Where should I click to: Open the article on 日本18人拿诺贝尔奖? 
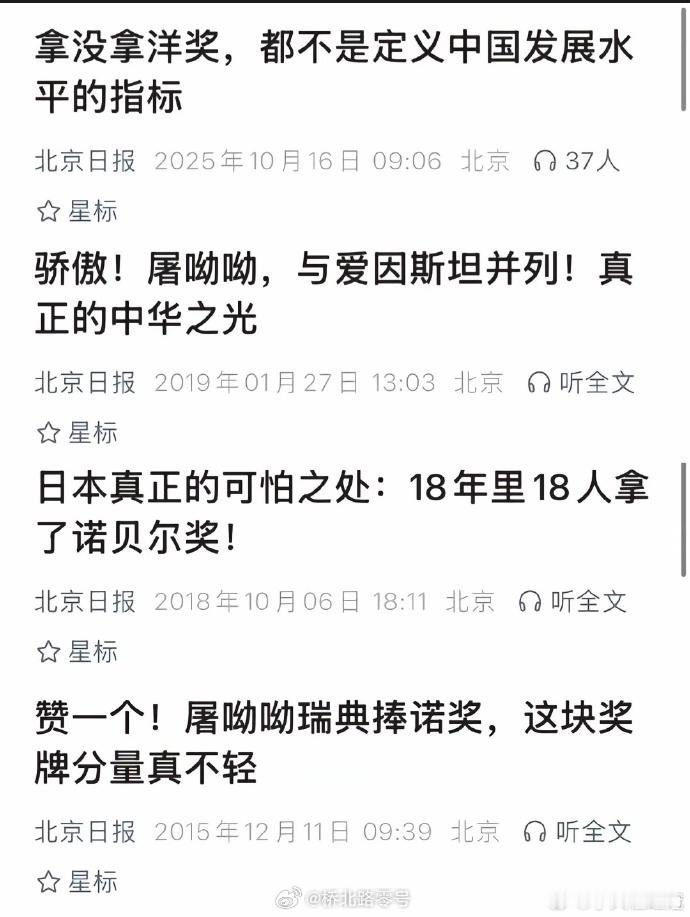pos(340,514)
